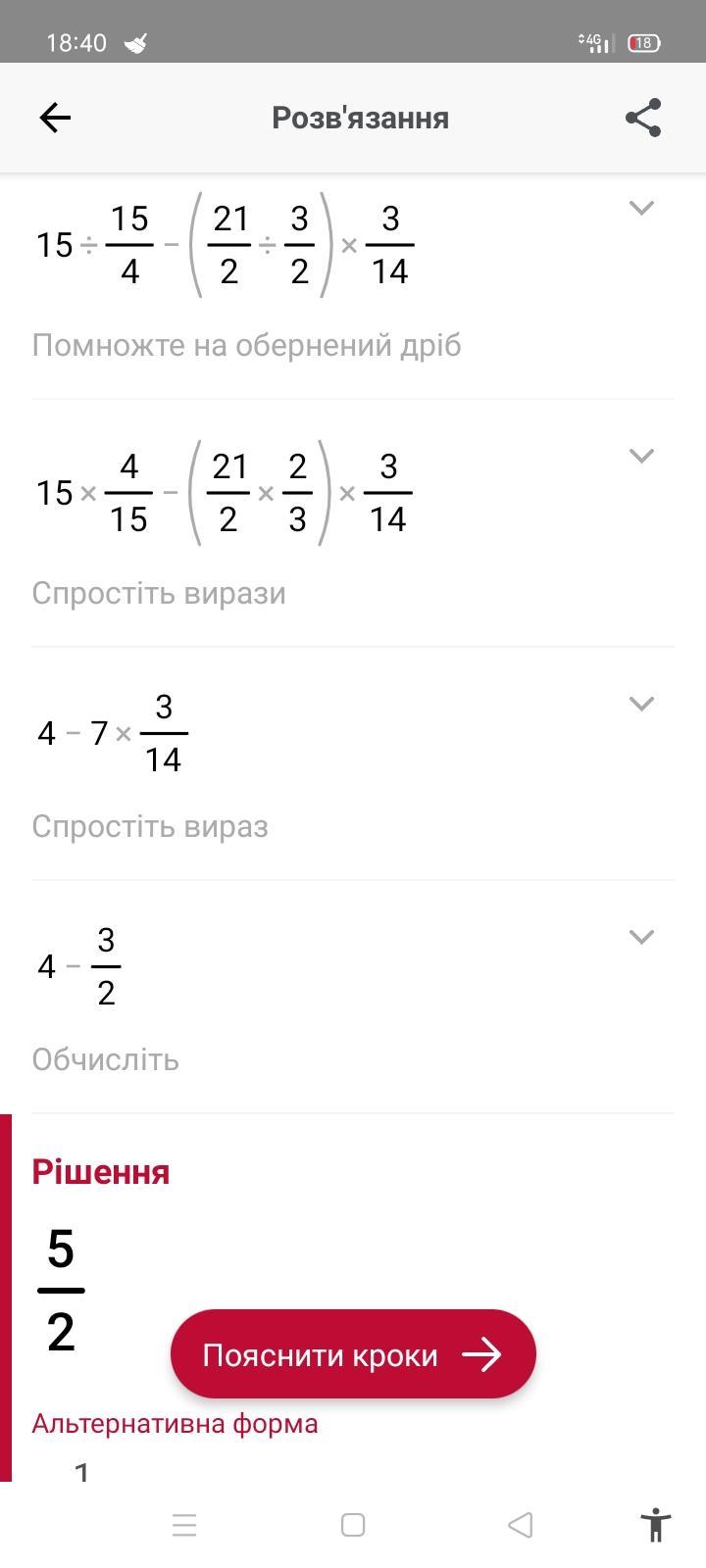Expand the 'Спростіть вираз' step
This screenshot has width=706, height=1568.
[x=641, y=704]
